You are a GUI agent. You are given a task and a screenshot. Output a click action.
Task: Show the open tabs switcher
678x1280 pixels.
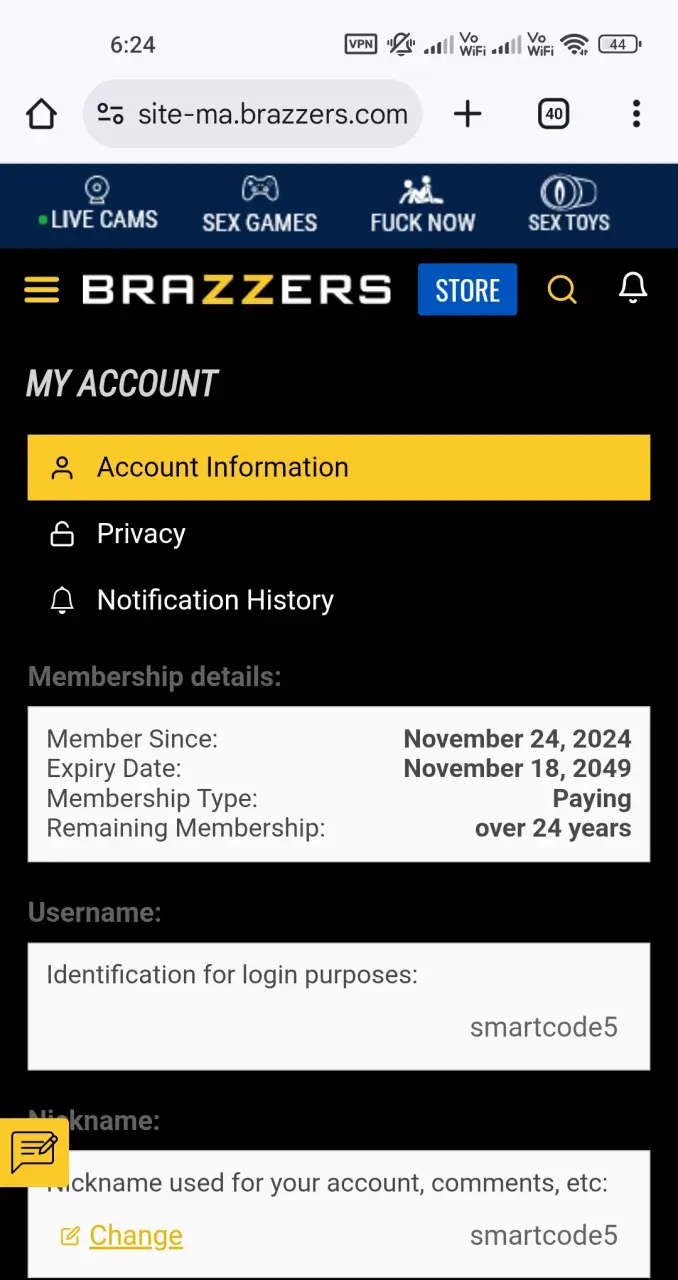pos(553,114)
